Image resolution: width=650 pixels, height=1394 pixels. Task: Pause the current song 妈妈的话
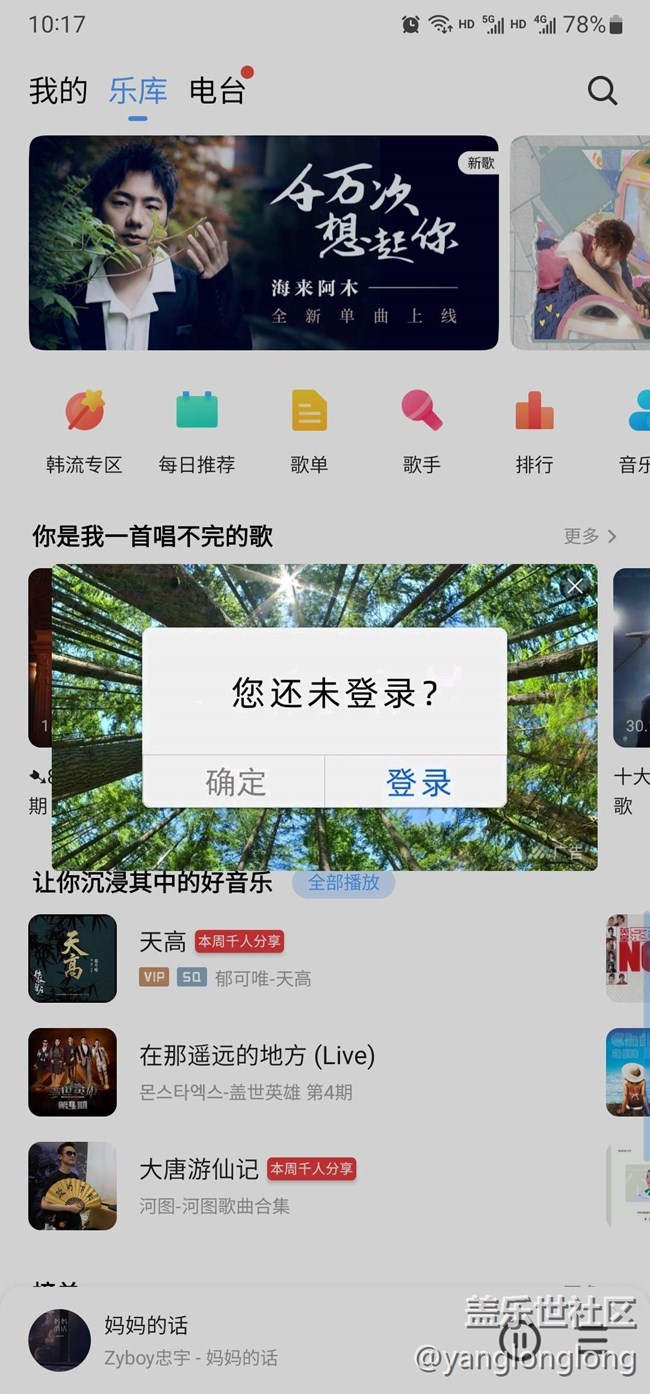[520, 1340]
